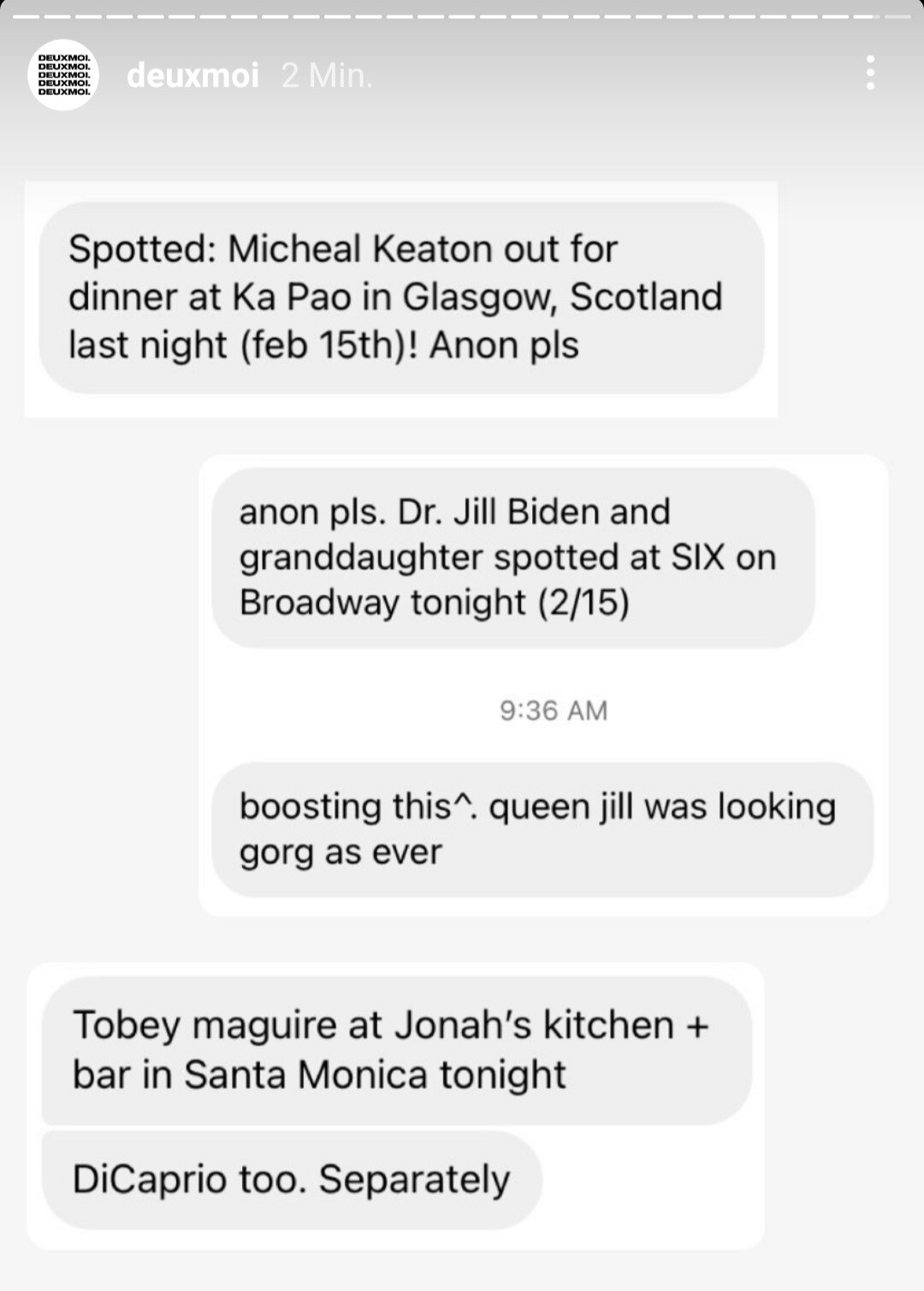Tap the deuxmoi username
Viewport: 924px width, 1291px height.
coord(192,75)
